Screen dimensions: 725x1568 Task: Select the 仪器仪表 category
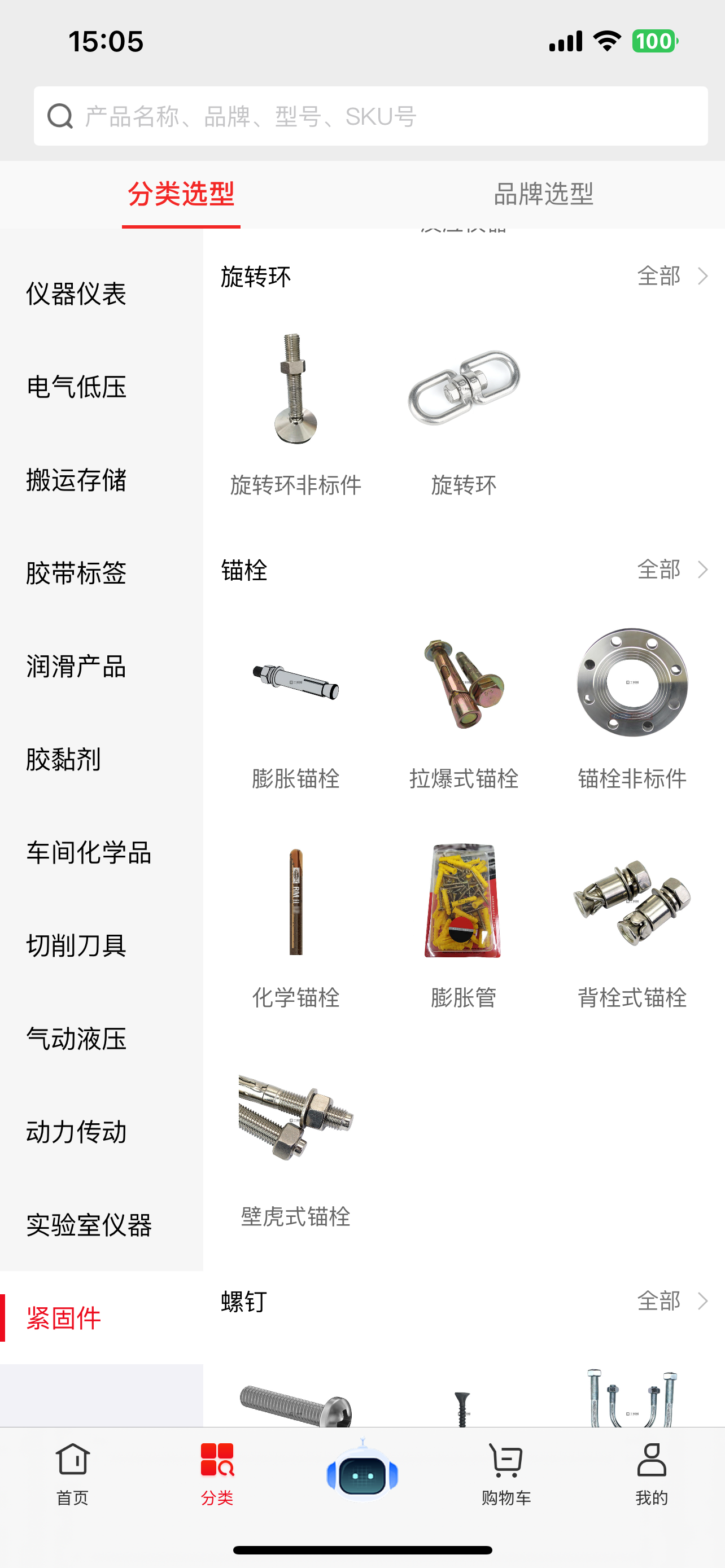click(77, 294)
